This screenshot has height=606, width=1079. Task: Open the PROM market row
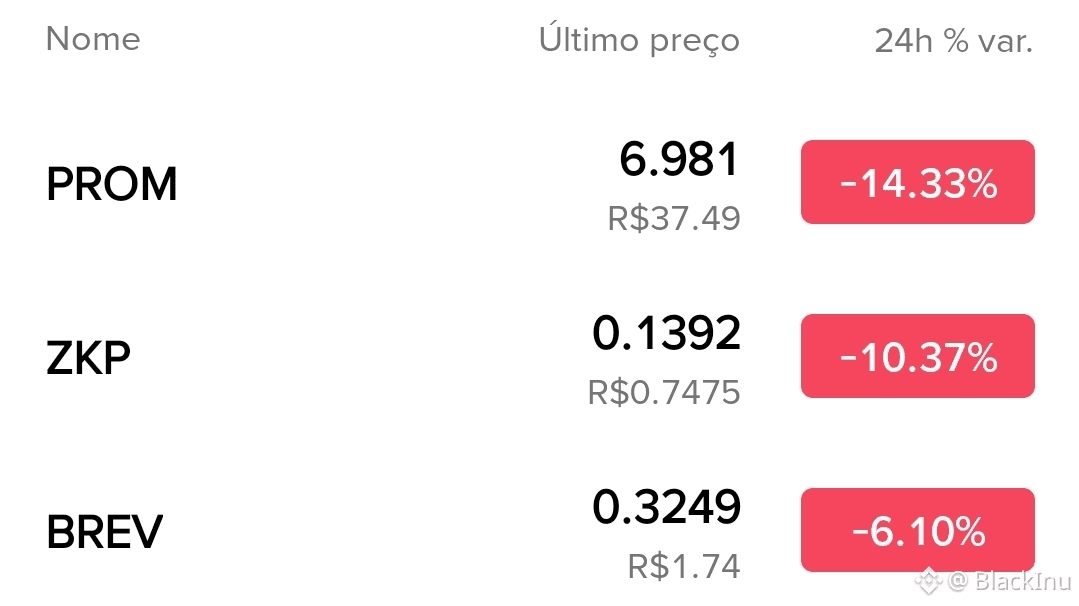(x=540, y=183)
